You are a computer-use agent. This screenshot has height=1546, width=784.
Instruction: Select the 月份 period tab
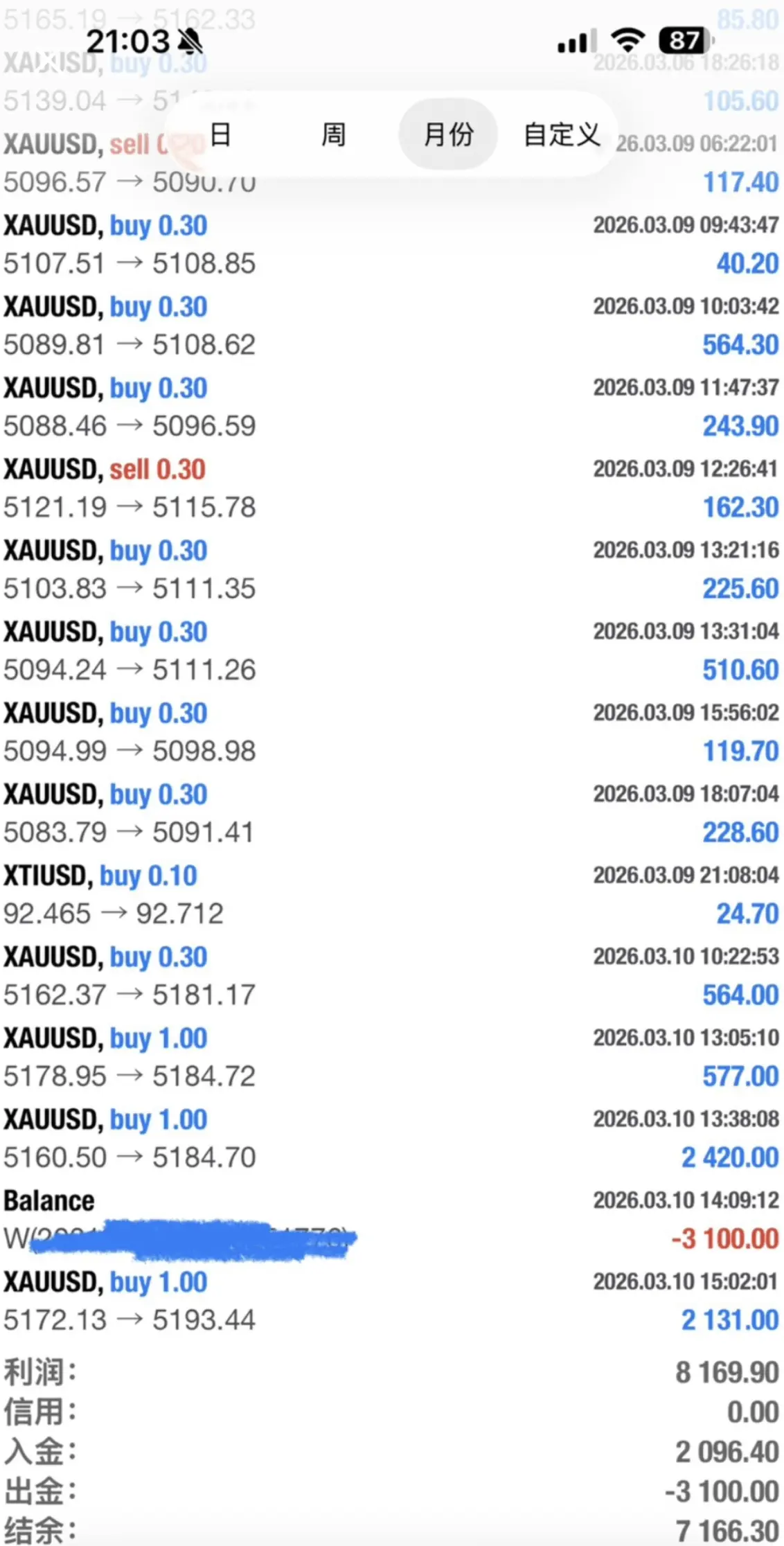448,134
